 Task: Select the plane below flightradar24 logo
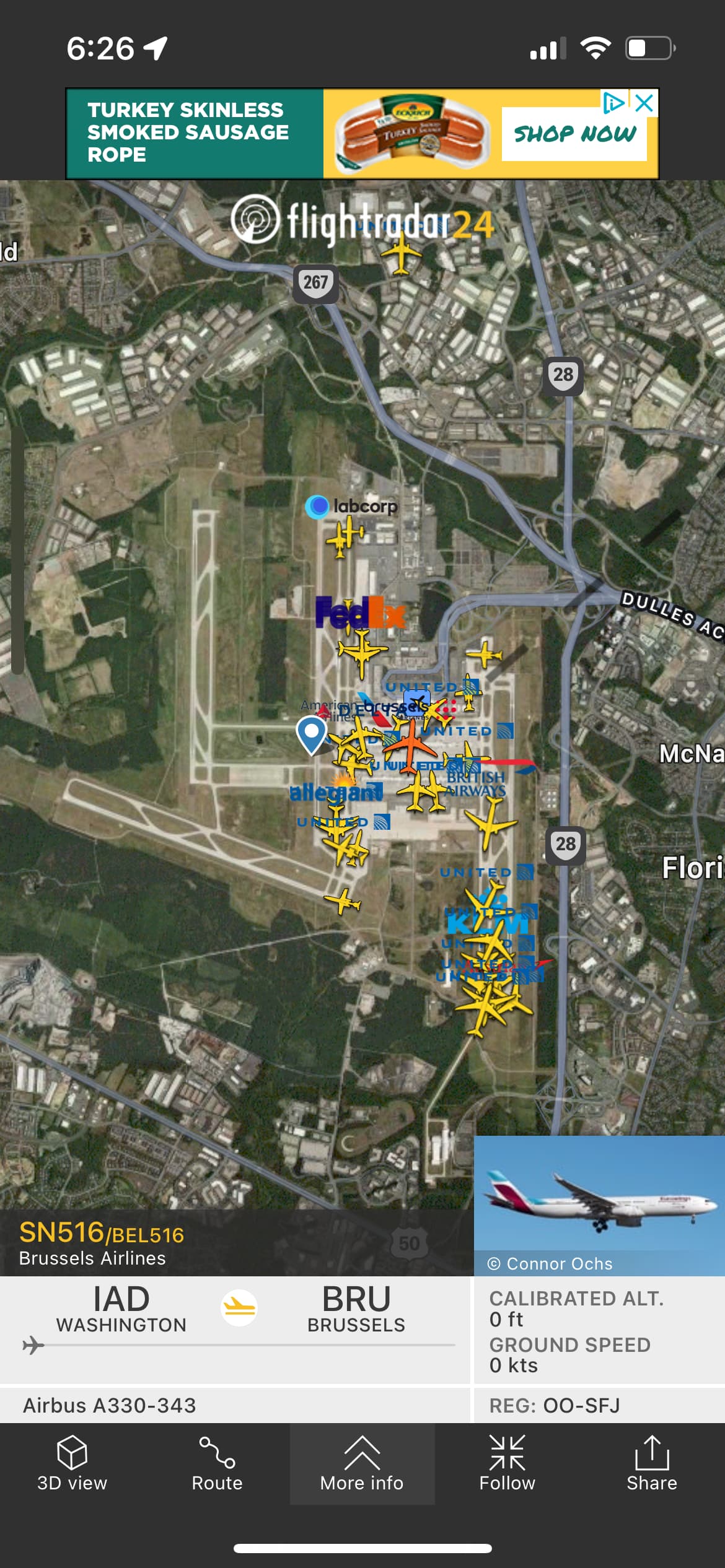(401, 255)
